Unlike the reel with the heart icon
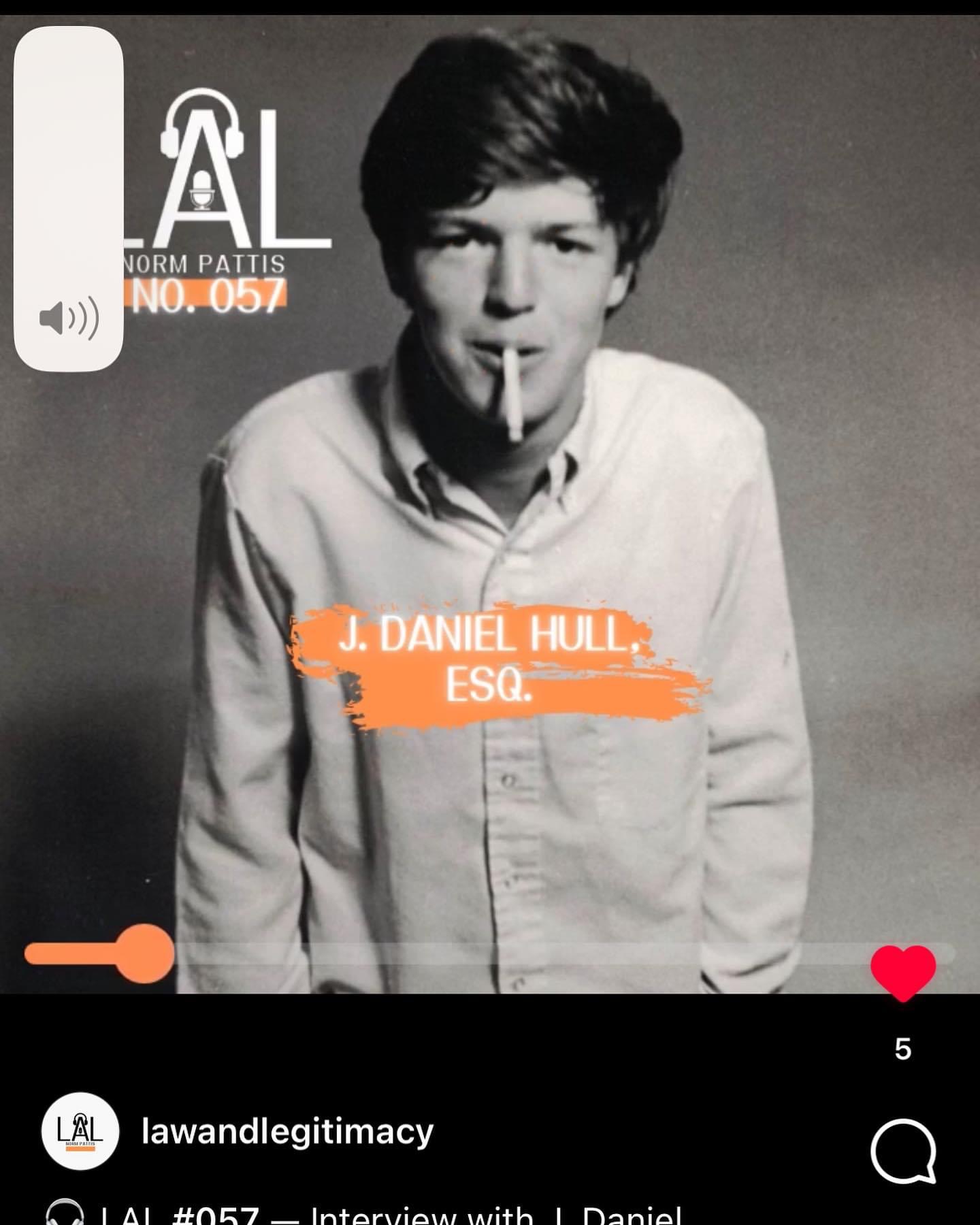Viewport: 980px width, 1225px height. [x=903, y=972]
